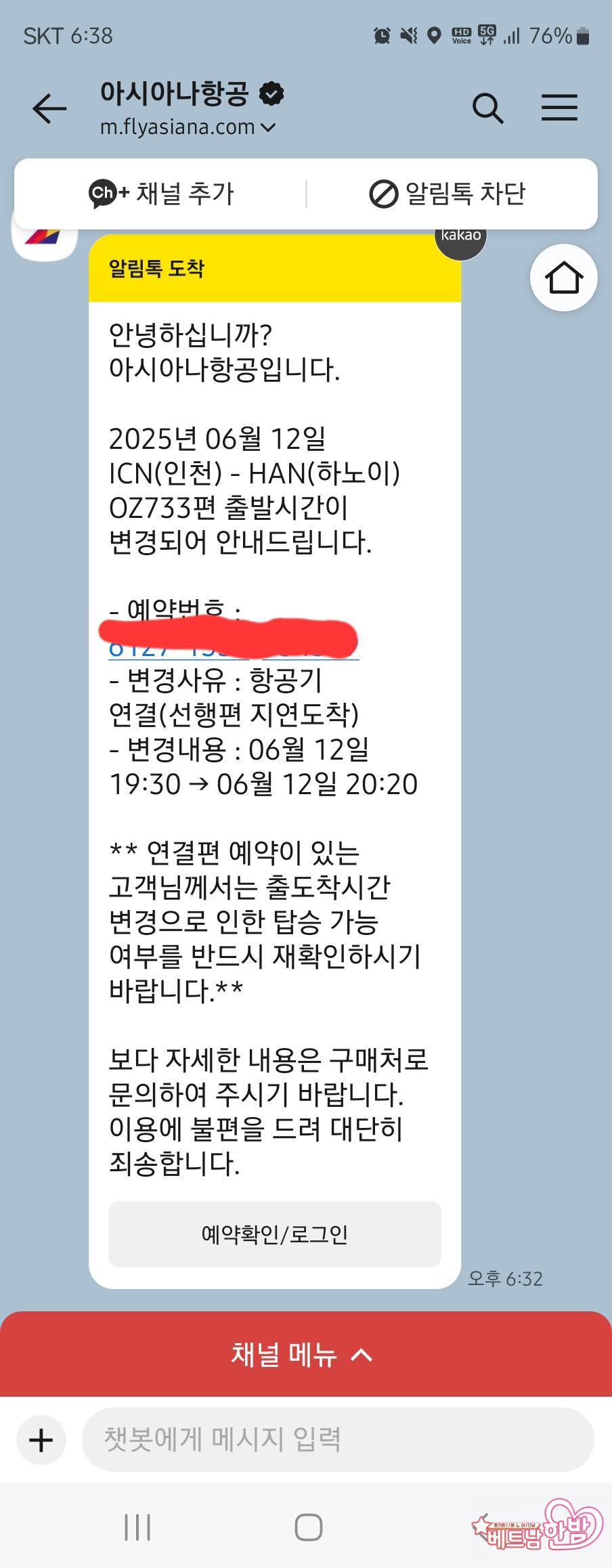This screenshot has height=1568, width=612.
Task: Focus the chatbot message input field
Action: click(337, 1439)
